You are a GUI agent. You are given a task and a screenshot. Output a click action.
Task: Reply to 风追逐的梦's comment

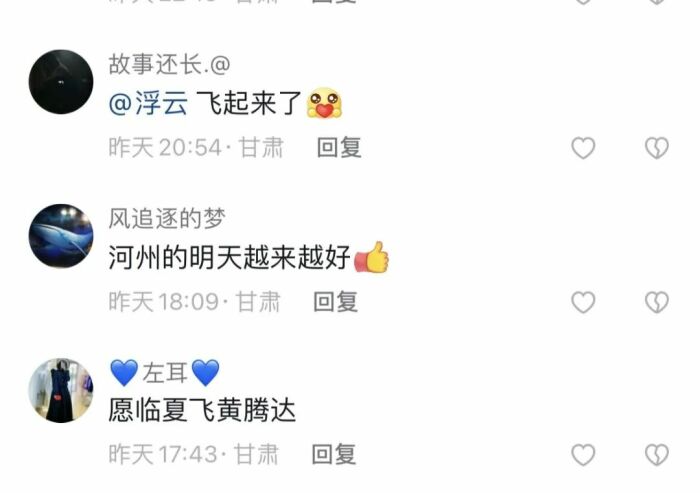click(336, 301)
